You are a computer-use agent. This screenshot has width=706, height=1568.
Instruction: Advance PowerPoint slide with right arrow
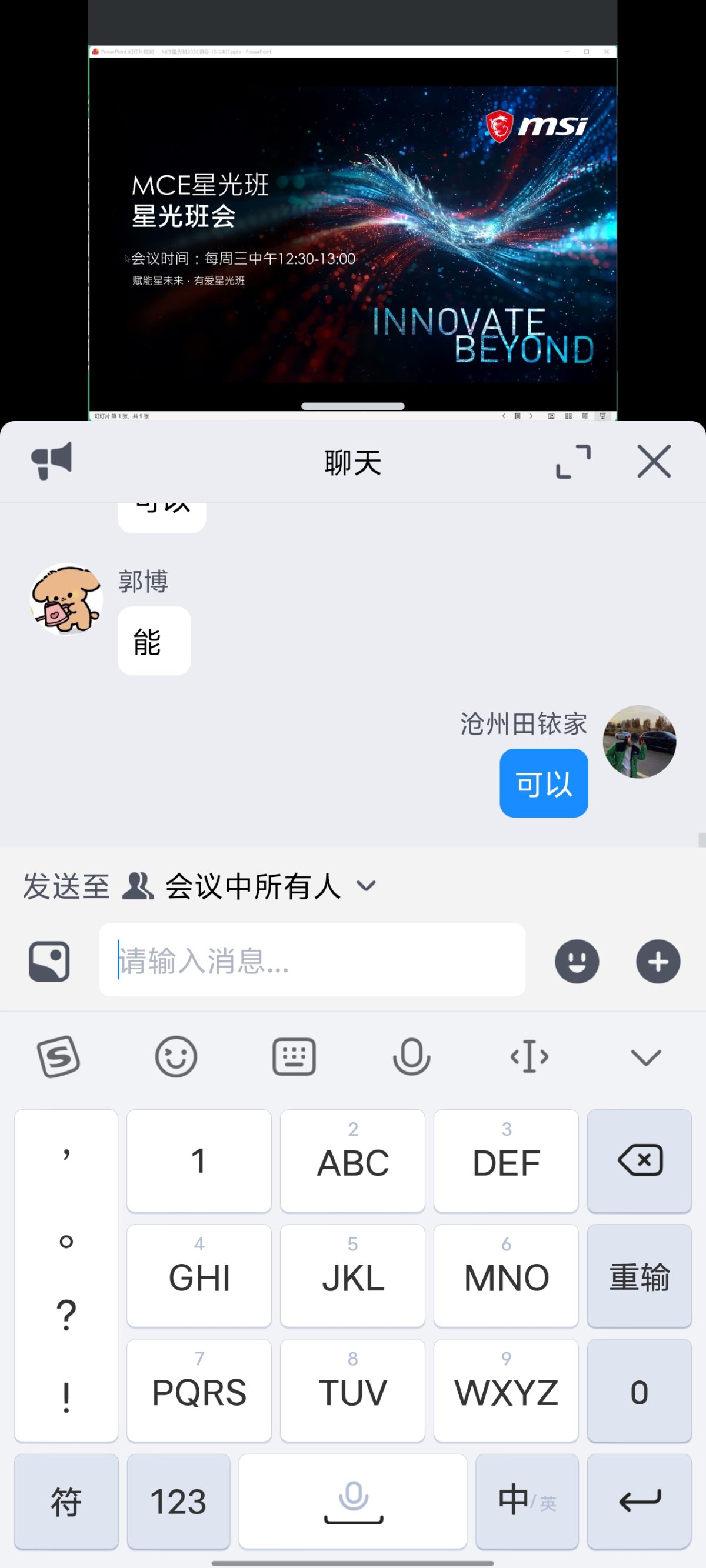[x=531, y=416]
